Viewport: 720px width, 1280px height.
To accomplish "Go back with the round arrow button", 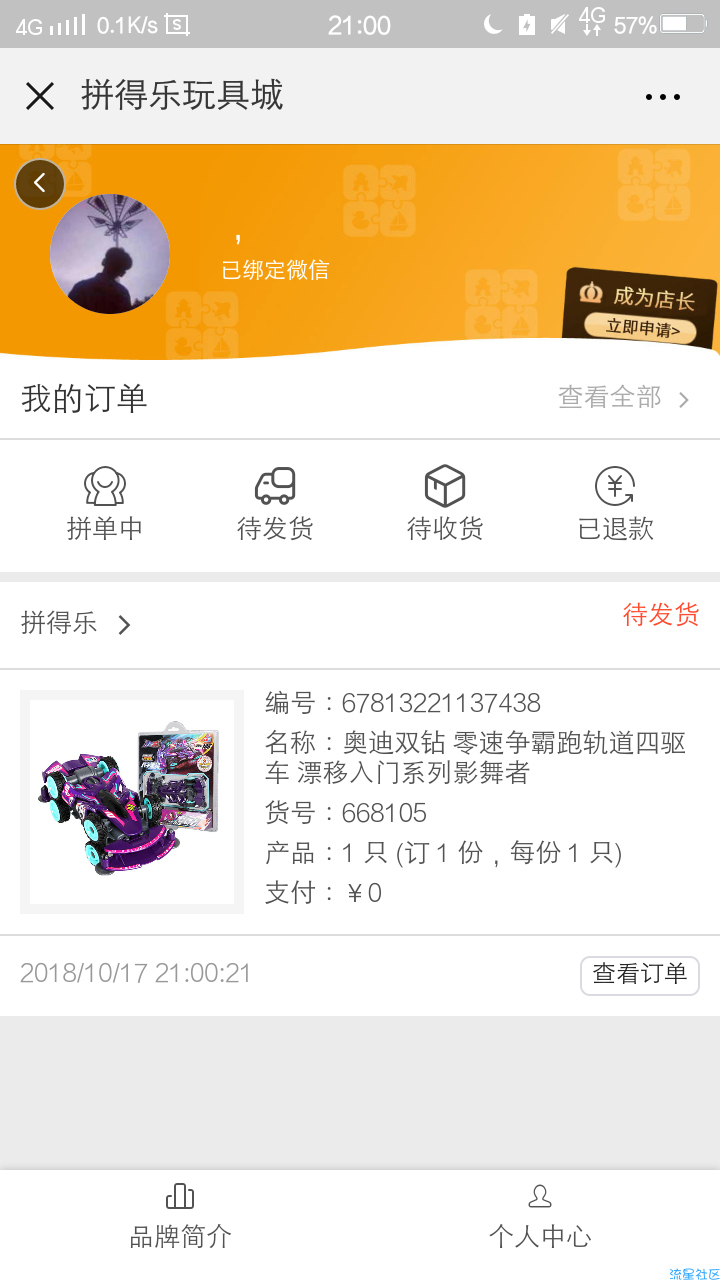I will point(40,183).
